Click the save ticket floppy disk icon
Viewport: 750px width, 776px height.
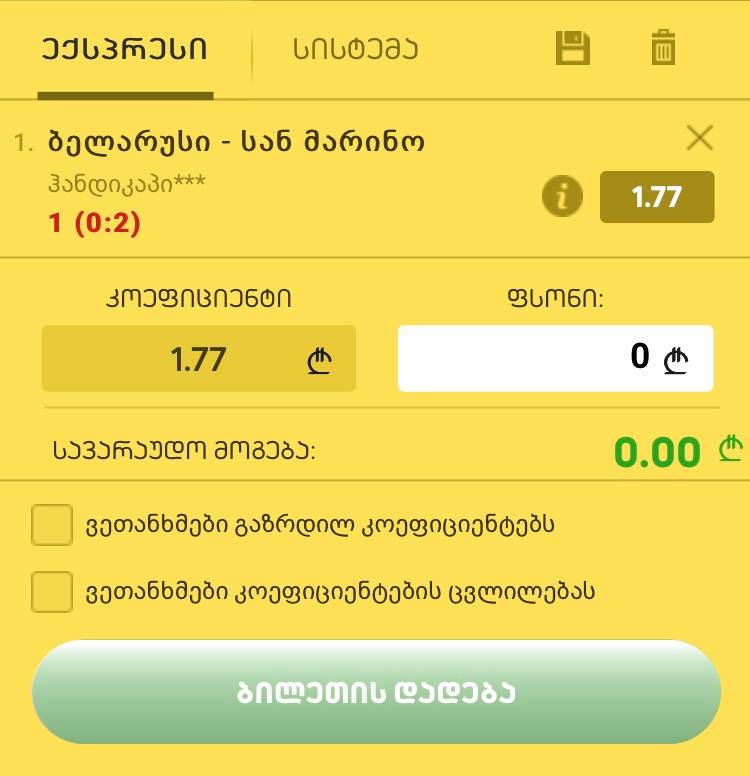(x=572, y=48)
